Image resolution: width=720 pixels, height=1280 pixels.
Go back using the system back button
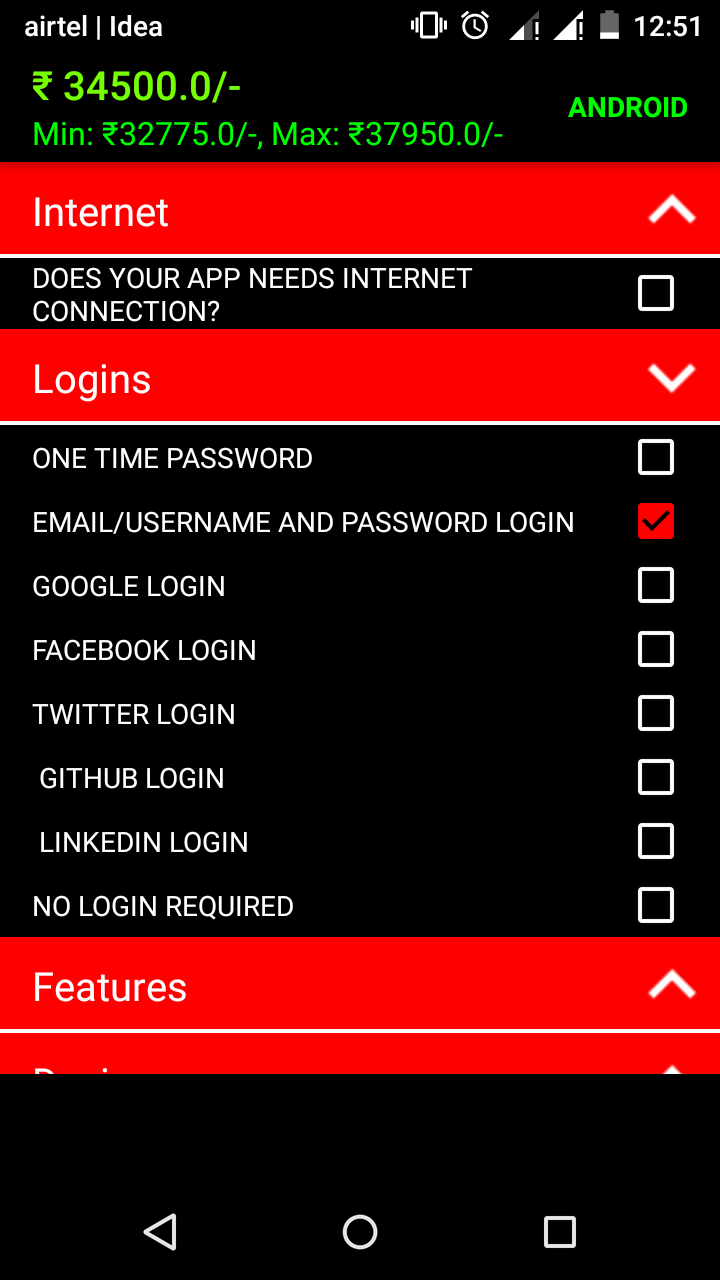(160, 1232)
